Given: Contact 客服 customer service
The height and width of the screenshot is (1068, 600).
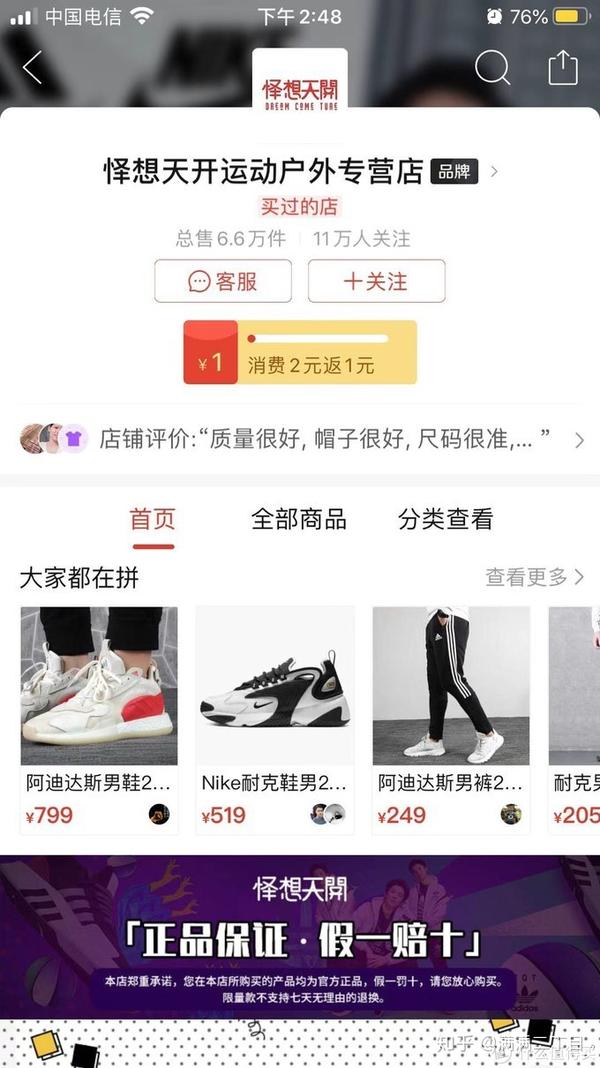Looking at the screenshot, I should (223, 281).
